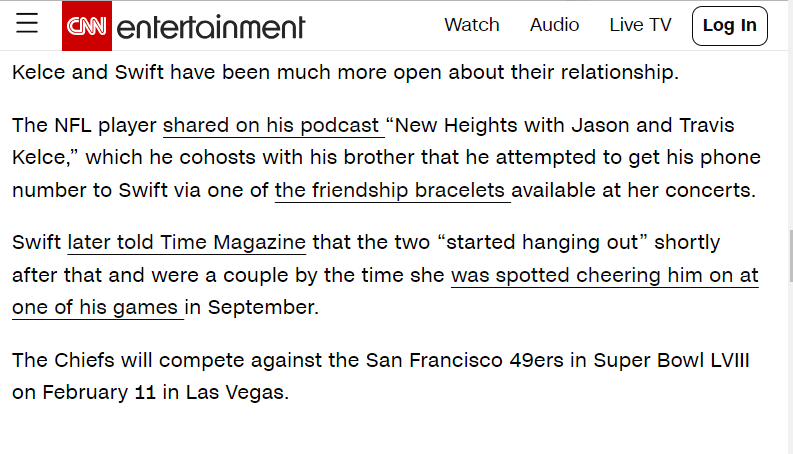
Task: Open the "was spotted cheering him on" link
Action: click(604, 275)
